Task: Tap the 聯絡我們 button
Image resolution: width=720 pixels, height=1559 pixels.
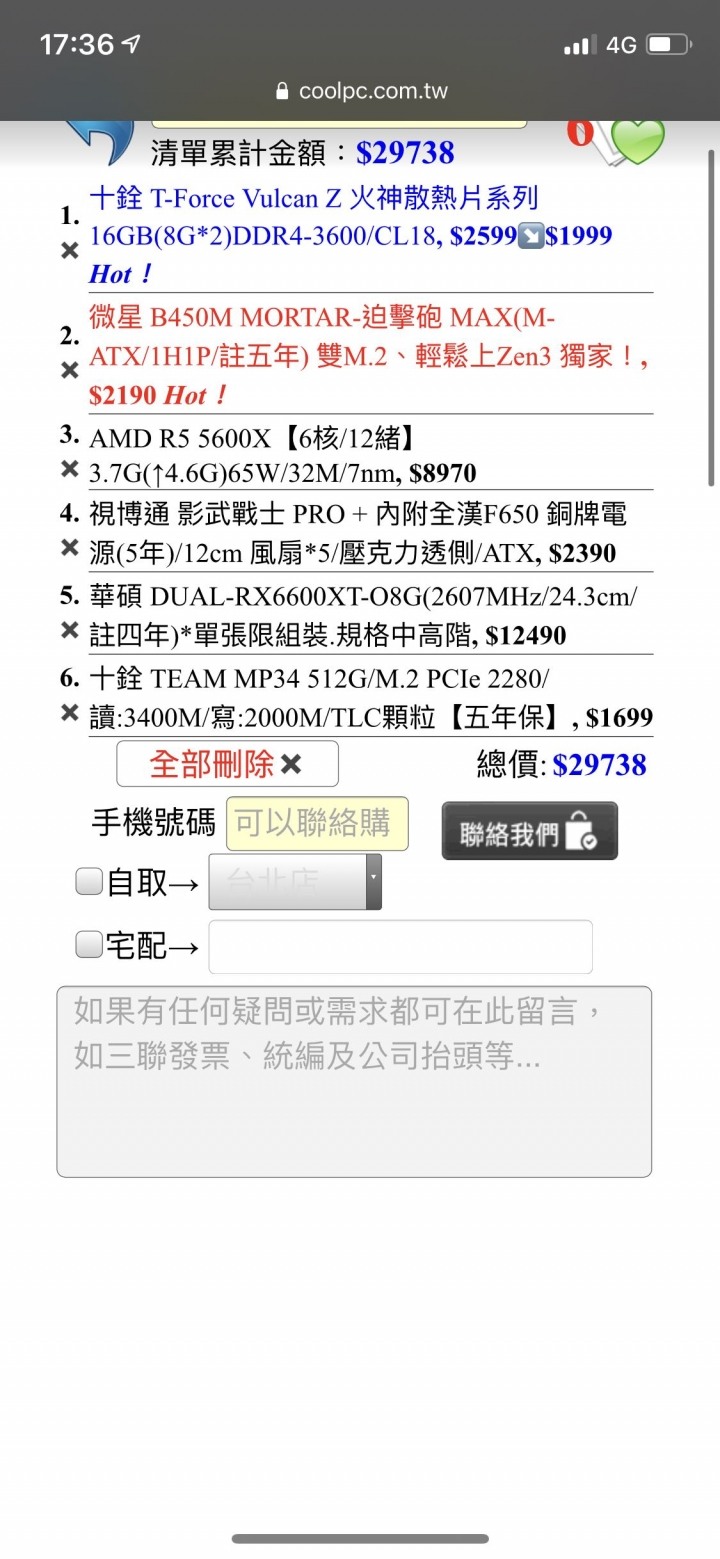Action: coord(529,832)
